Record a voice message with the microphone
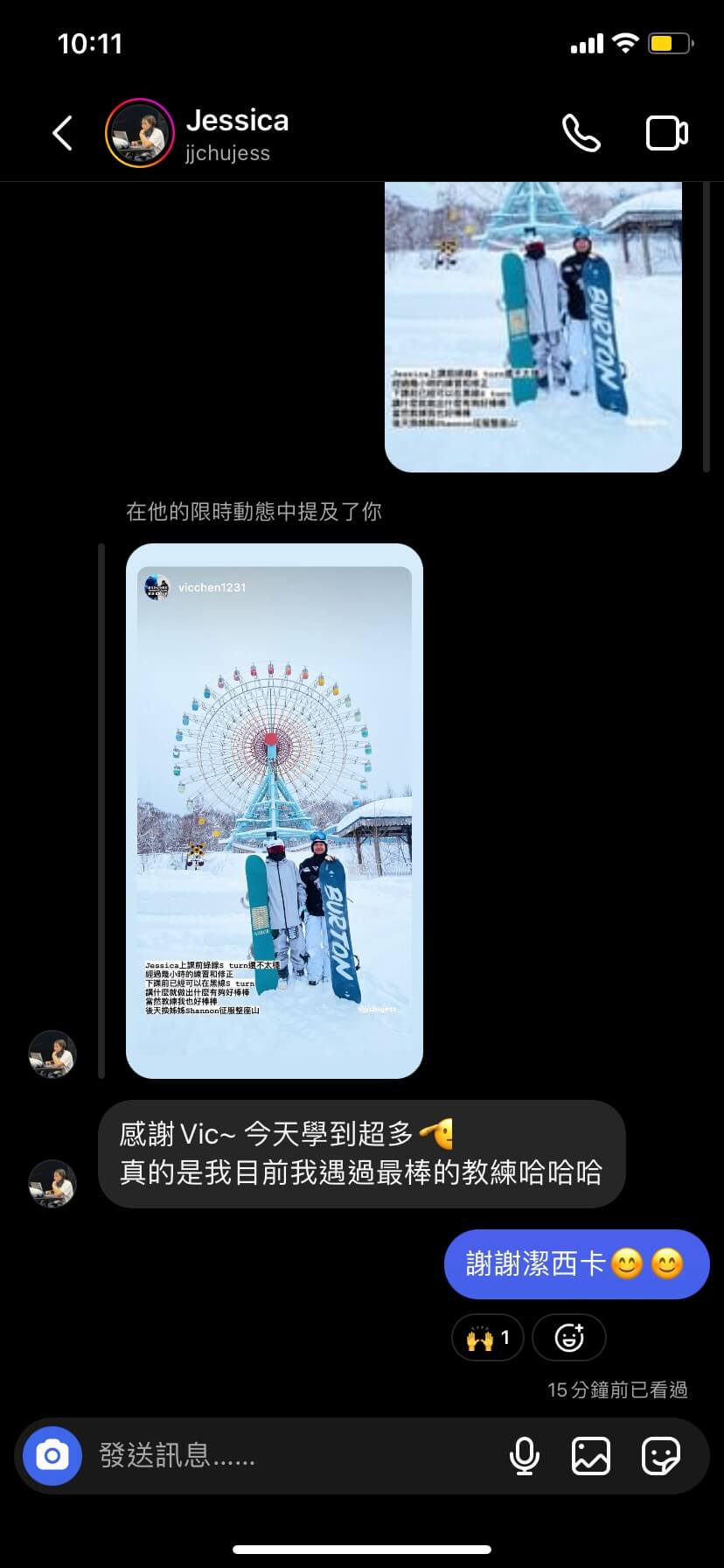The image size is (724, 1568). point(524,1456)
